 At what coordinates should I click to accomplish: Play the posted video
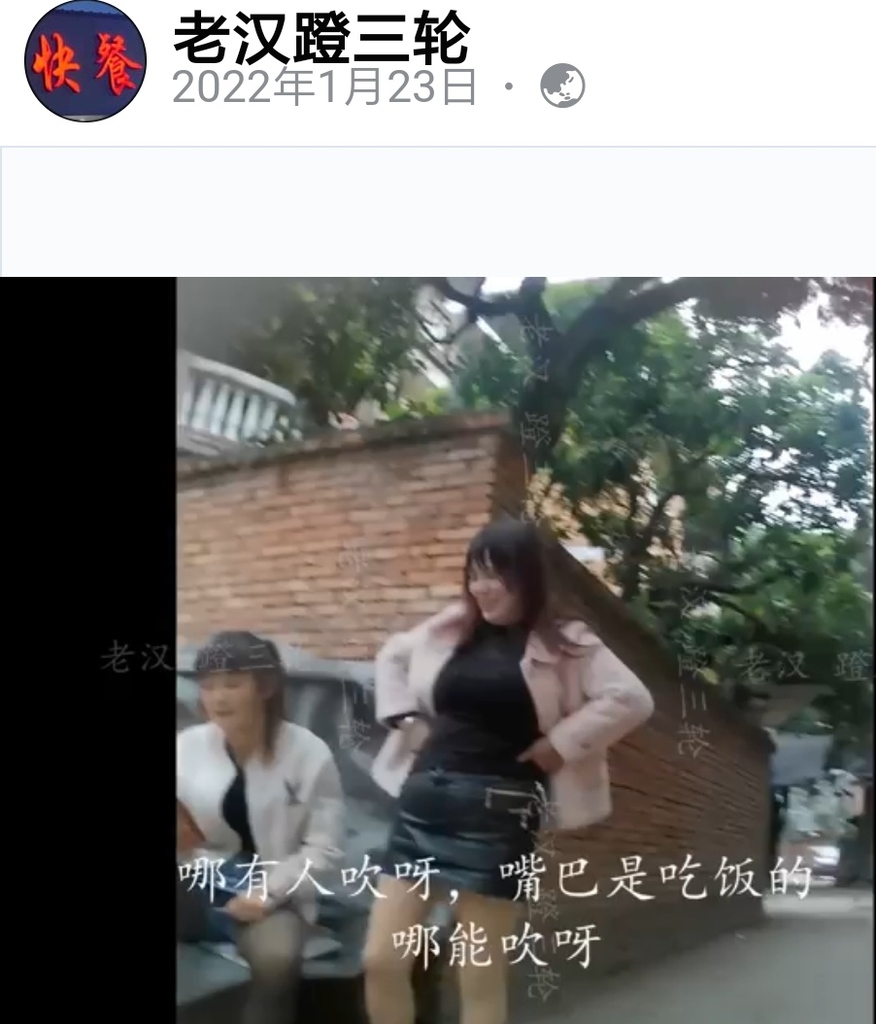click(x=524, y=650)
